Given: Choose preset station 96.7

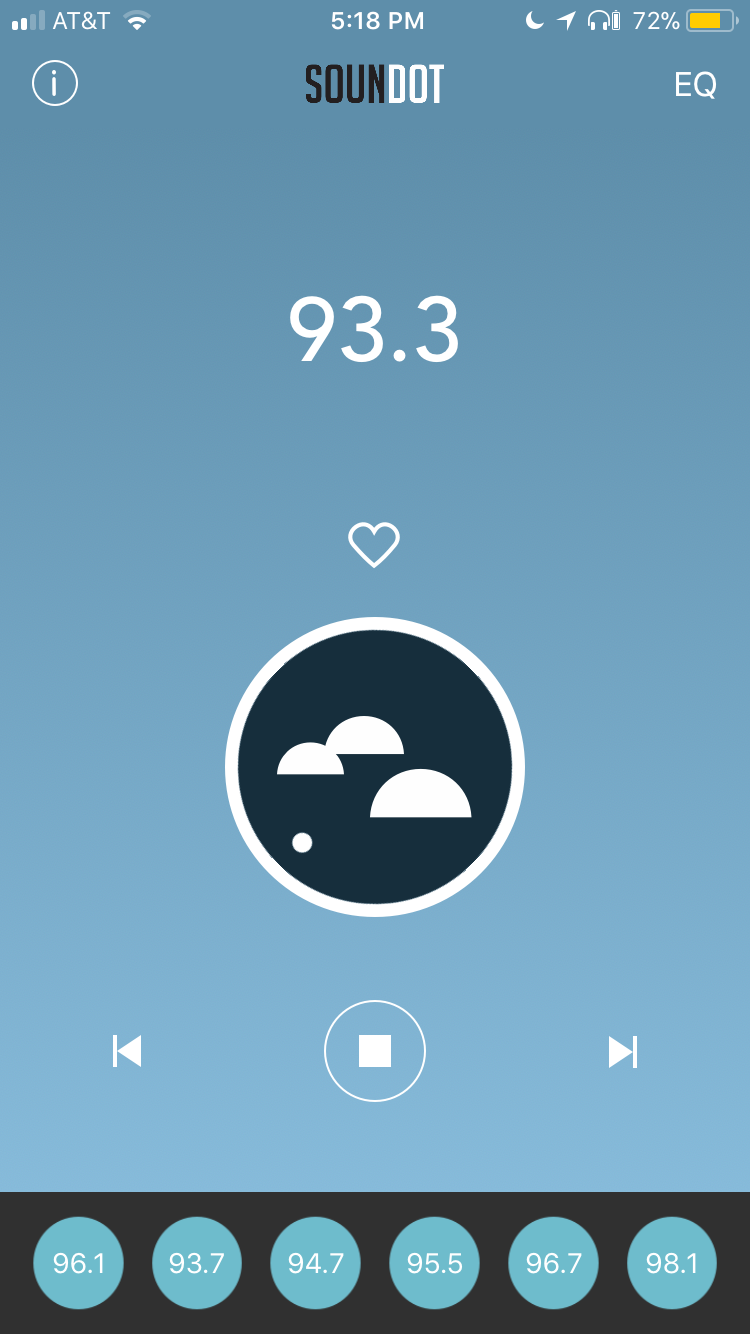Looking at the screenshot, I should tap(553, 1264).
